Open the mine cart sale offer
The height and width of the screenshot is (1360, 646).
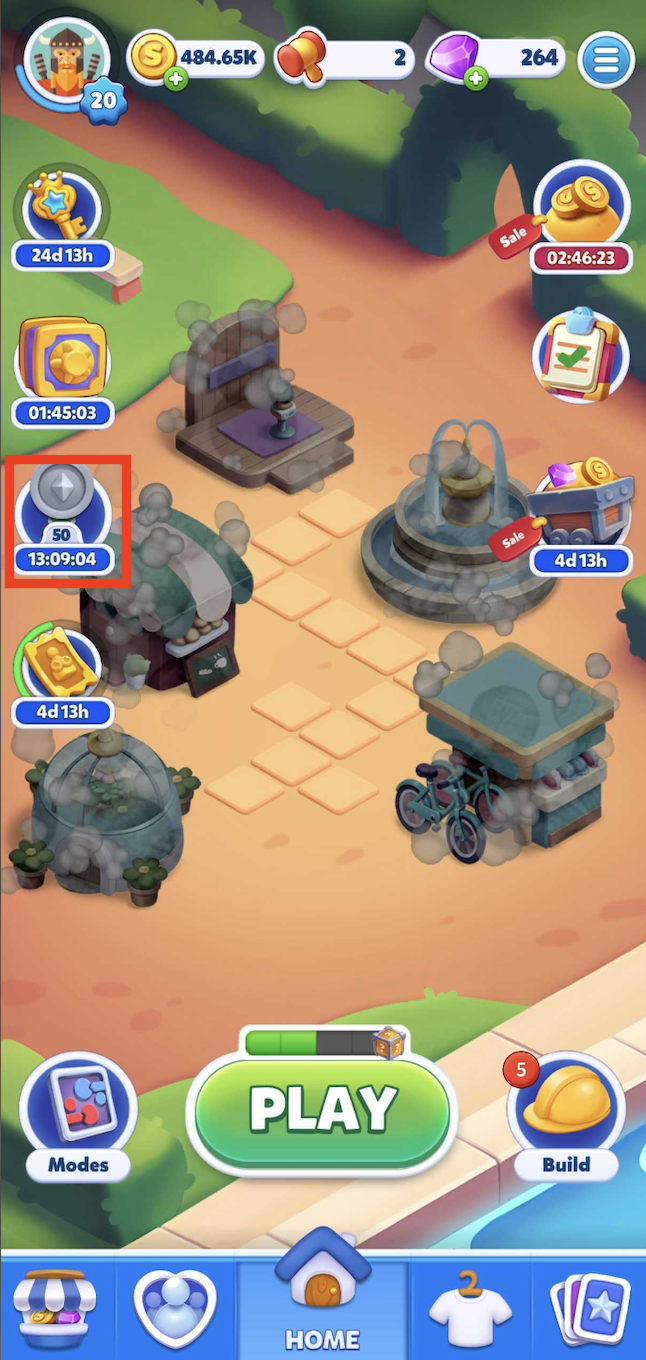[581, 513]
